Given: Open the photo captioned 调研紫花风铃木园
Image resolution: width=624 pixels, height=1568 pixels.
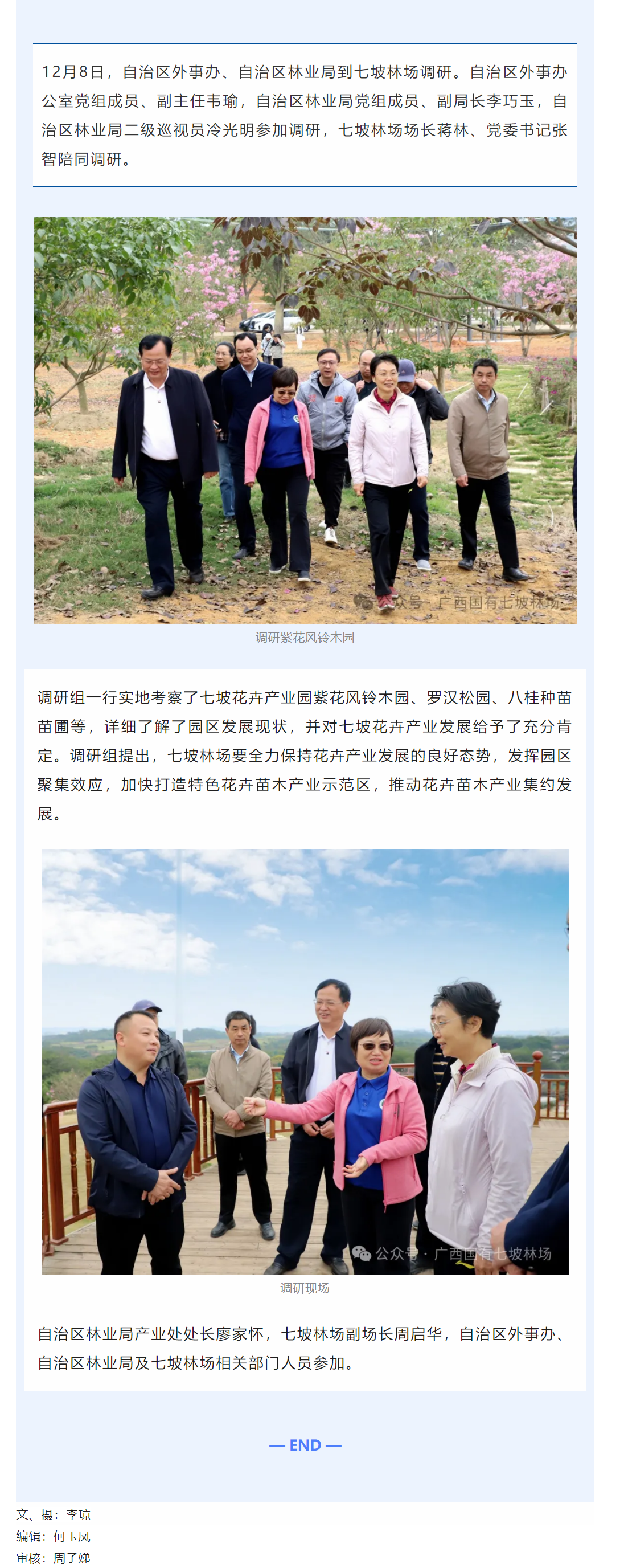Looking at the screenshot, I should click(305, 420).
